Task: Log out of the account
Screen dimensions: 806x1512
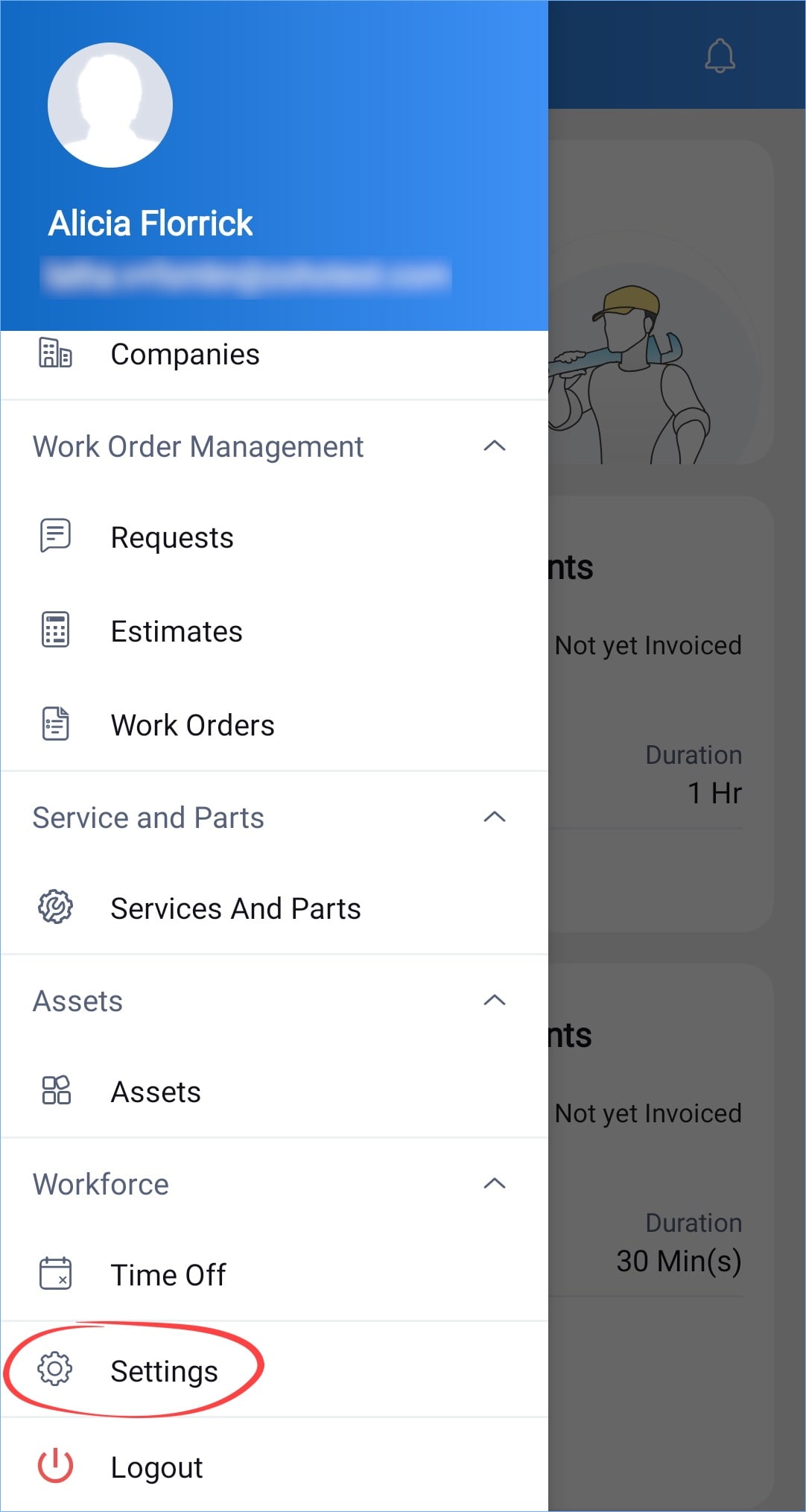Action: pyautogui.click(x=274, y=1467)
